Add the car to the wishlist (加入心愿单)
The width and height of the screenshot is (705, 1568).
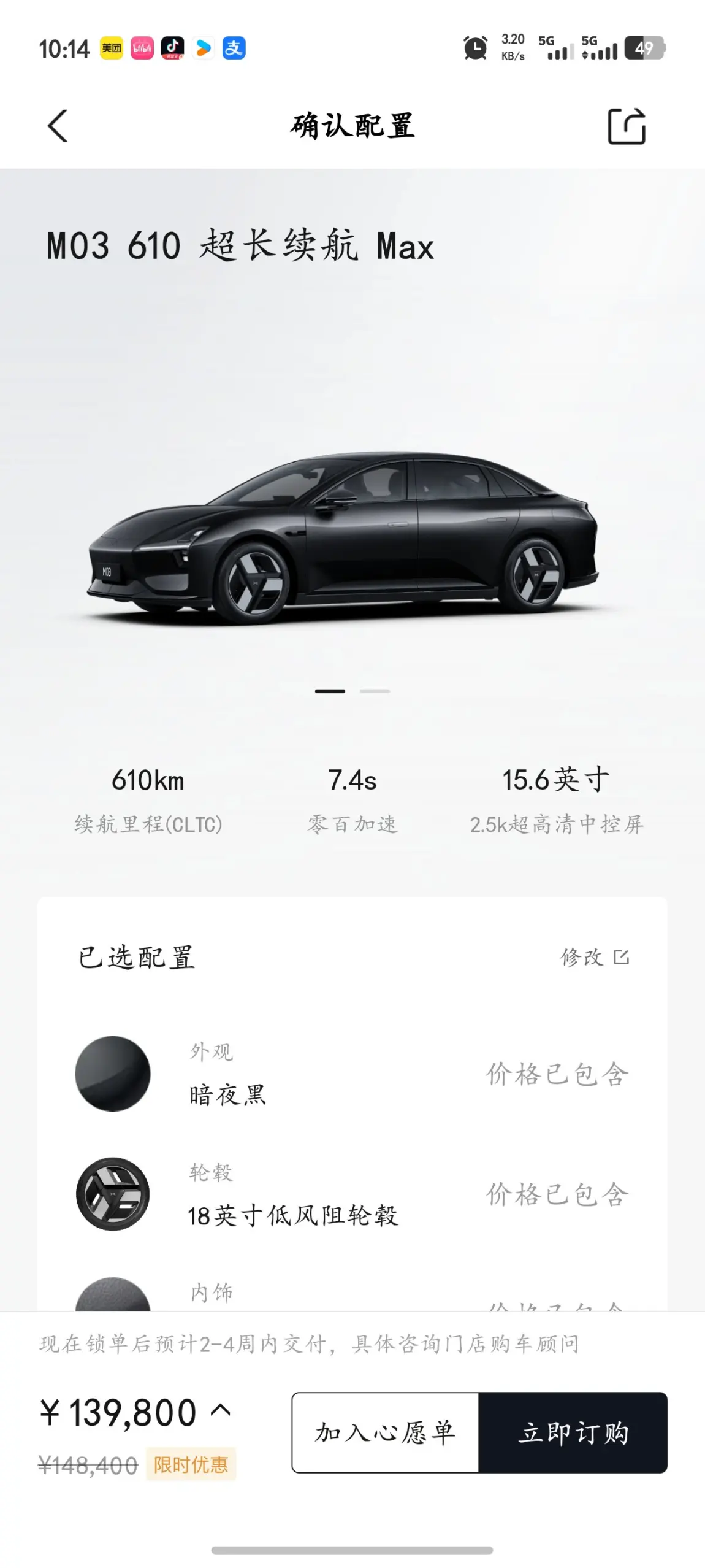point(385,1432)
